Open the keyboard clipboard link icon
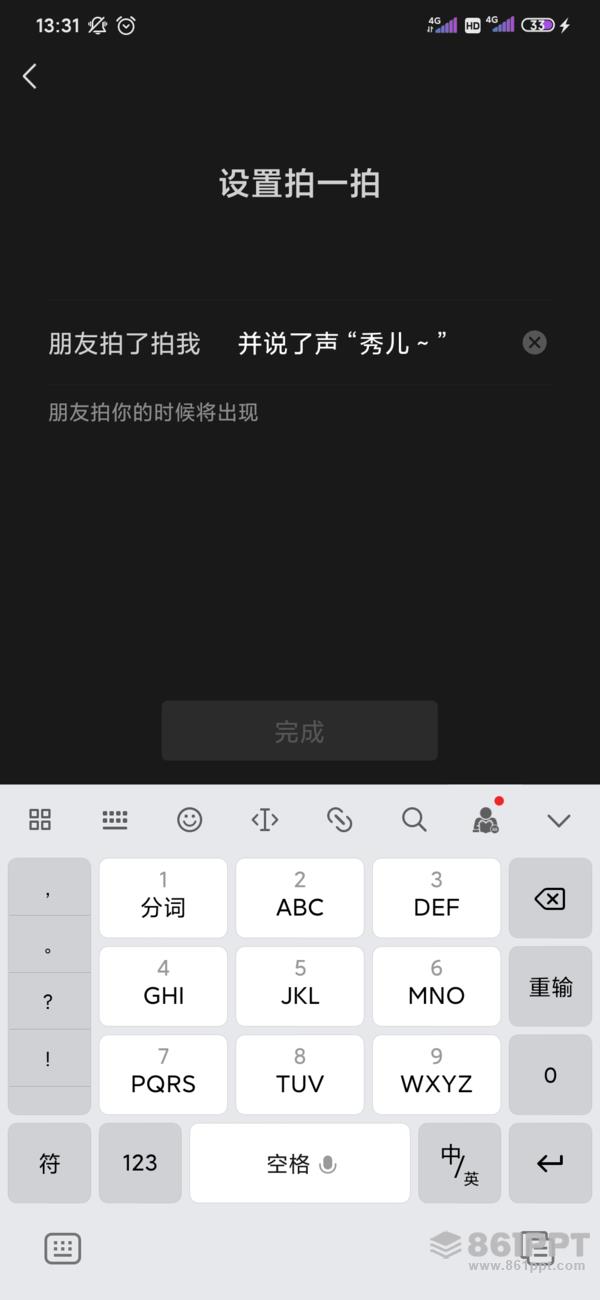Viewport: 600px width, 1300px height. pyautogui.click(x=339, y=820)
